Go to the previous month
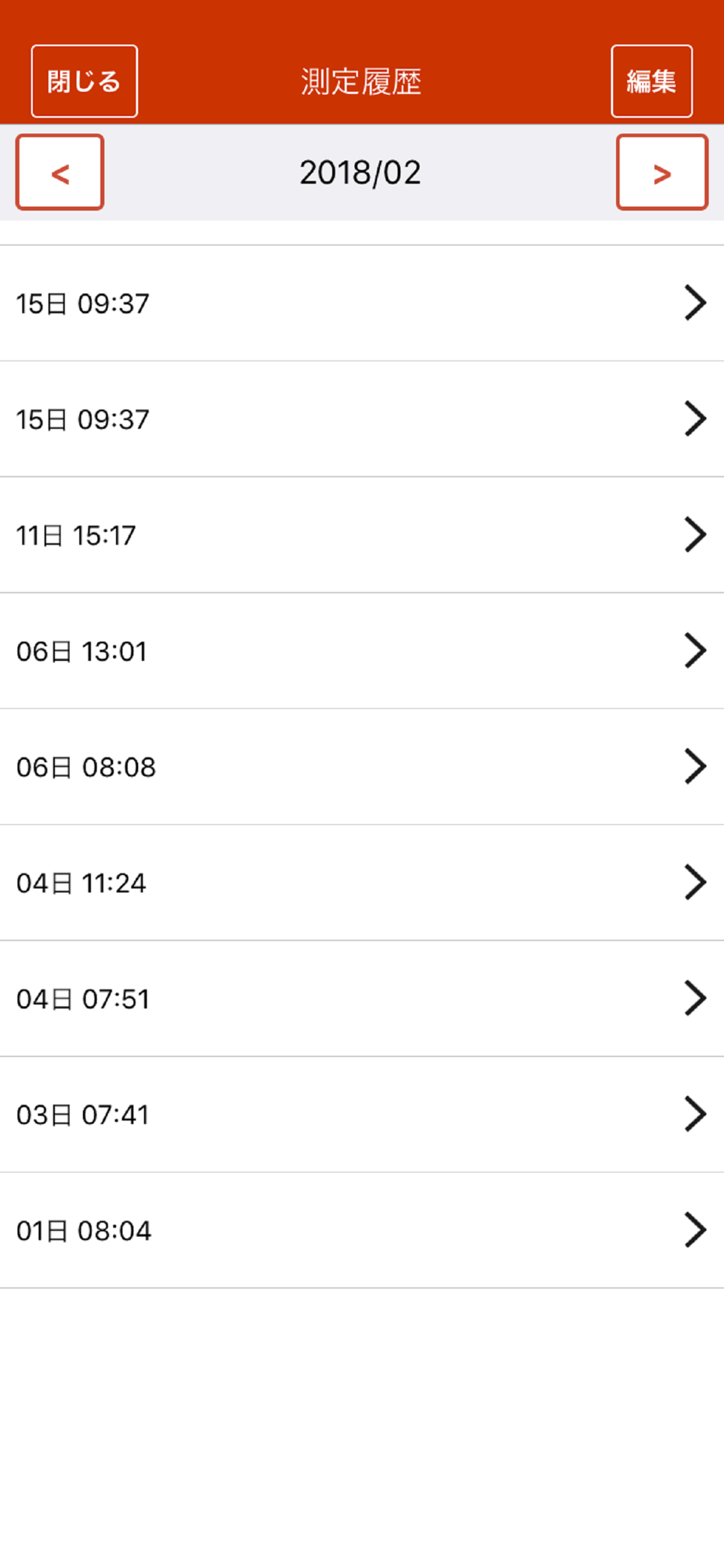The height and width of the screenshot is (1568, 724). pyautogui.click(x=60, y=172)
